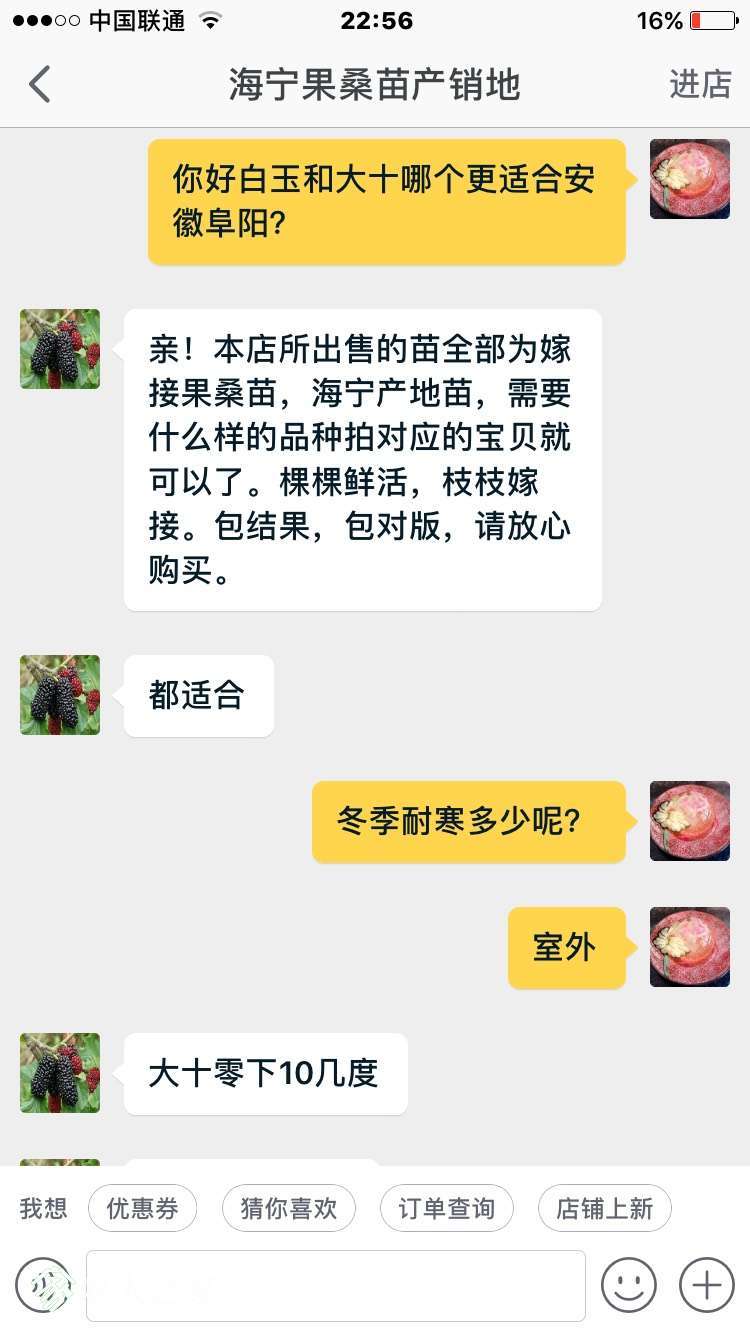
Task: Open the plus attachments menu
Action: click(x=707, y=1285)
